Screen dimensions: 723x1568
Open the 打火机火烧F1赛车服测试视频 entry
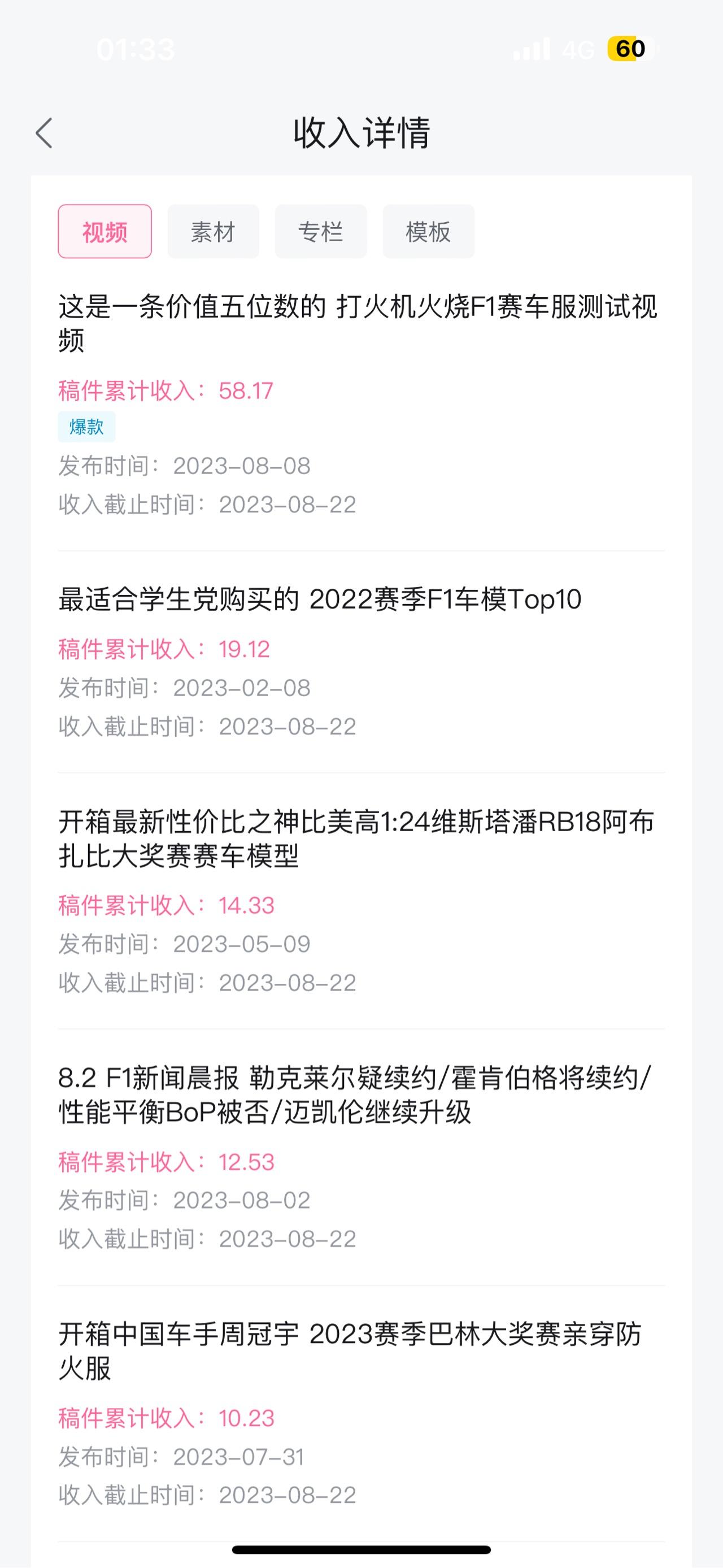point(358,323)
